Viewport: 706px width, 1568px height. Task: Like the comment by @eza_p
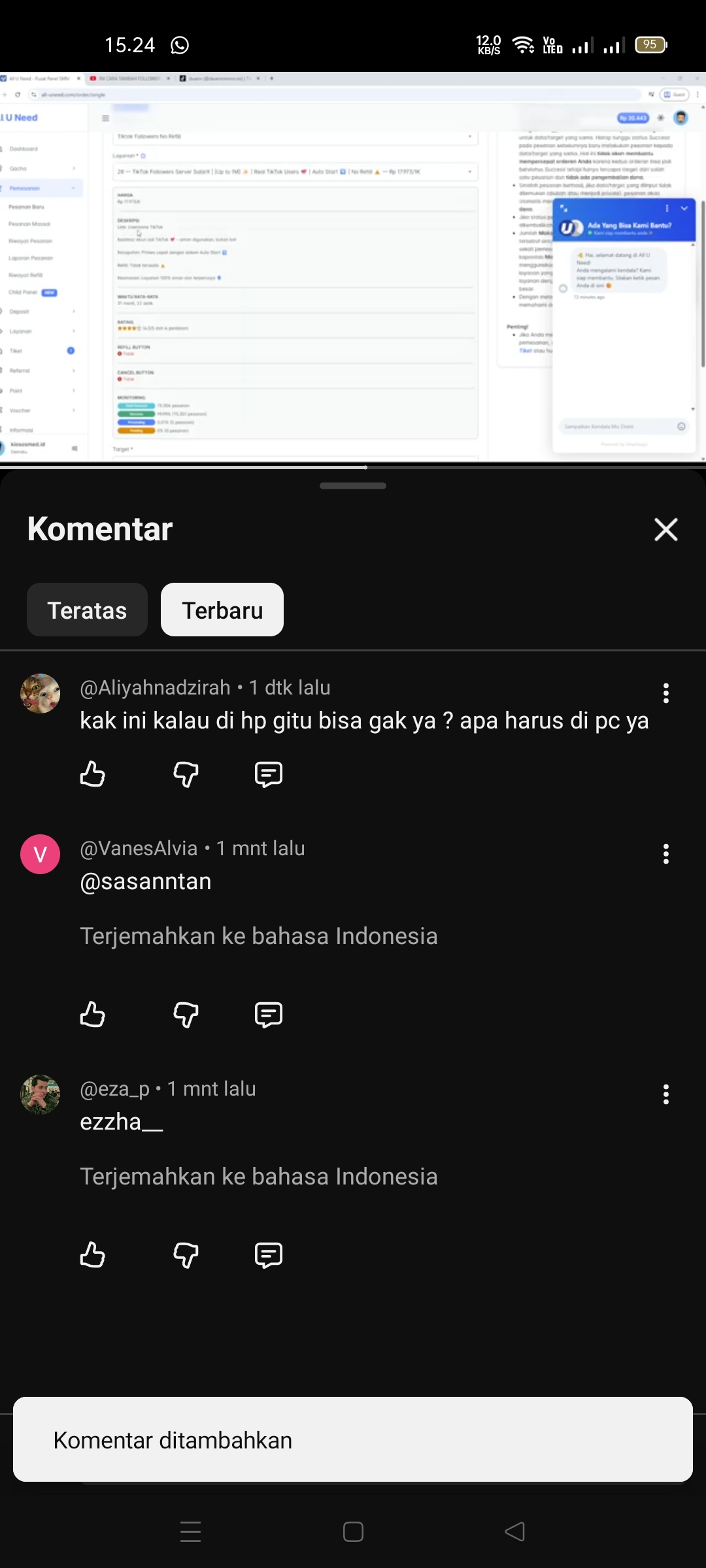coord(92,1255)
